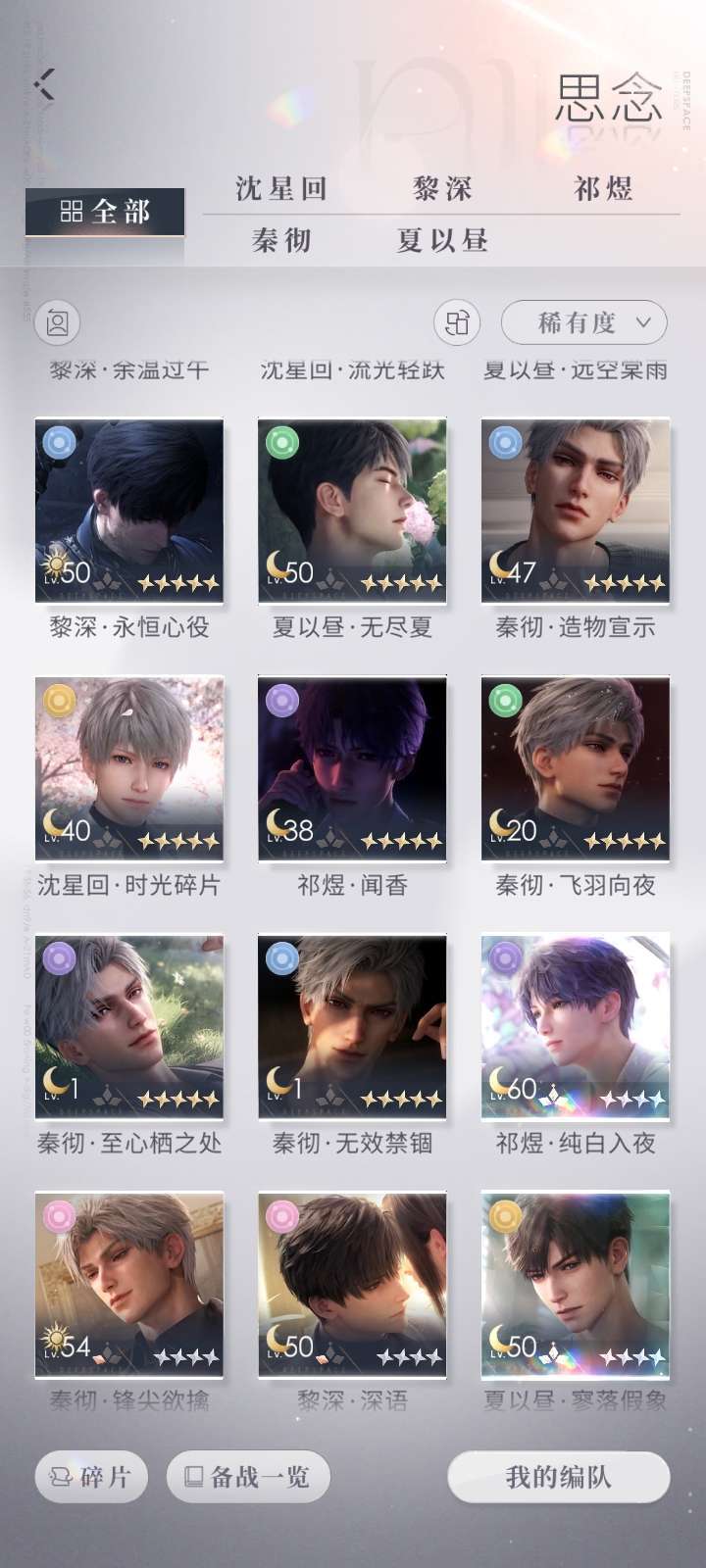The width and height of the screenshot is (706, 1568).
Task: Switch to the 祁煜 tab
Action: click(603, 188)
